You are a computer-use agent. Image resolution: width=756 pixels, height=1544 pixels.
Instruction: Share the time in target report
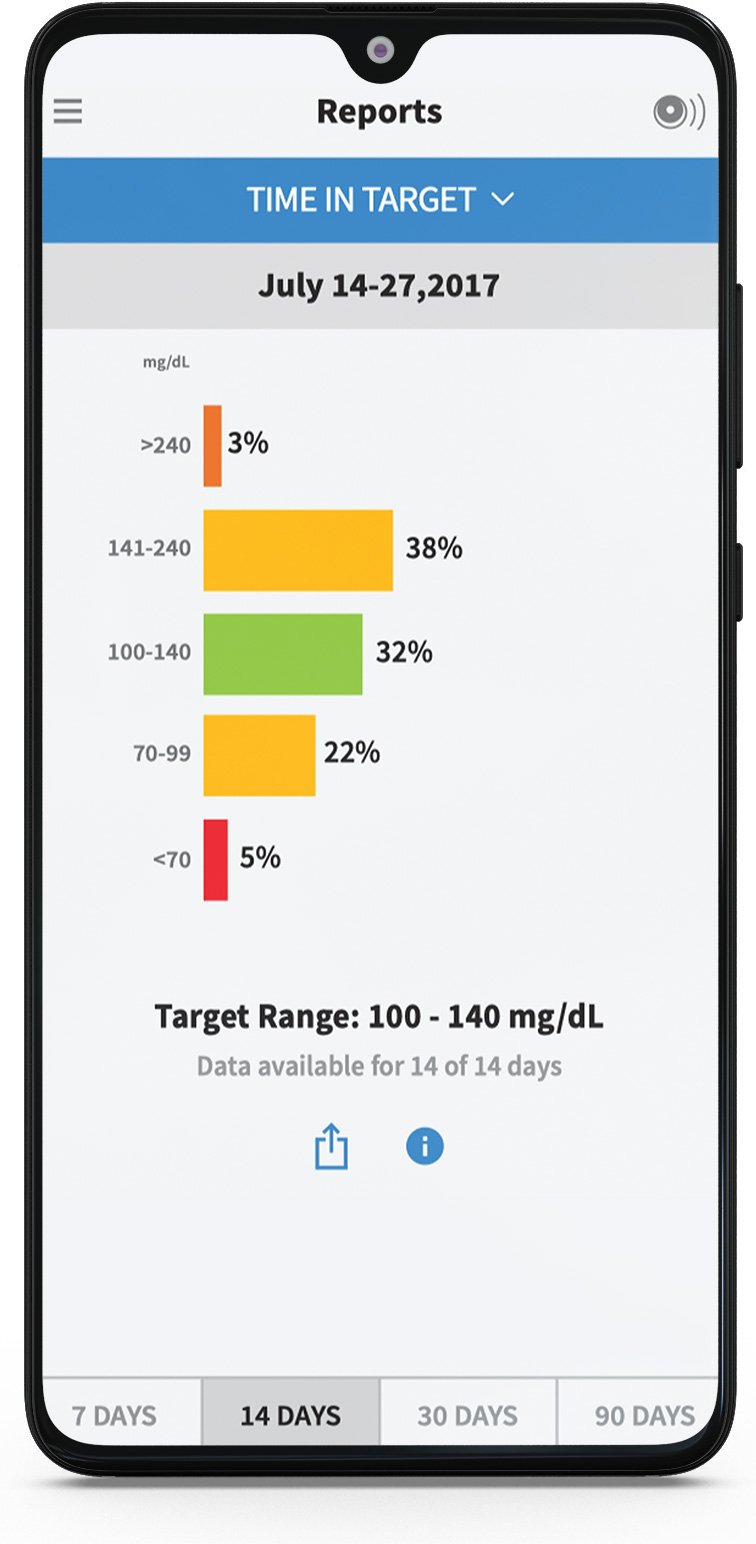(331, 1147)
